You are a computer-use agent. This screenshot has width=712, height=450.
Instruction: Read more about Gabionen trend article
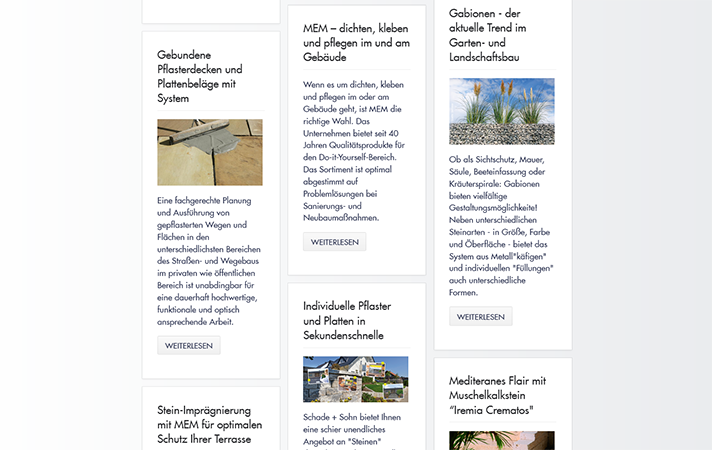(x=481, y=317)
